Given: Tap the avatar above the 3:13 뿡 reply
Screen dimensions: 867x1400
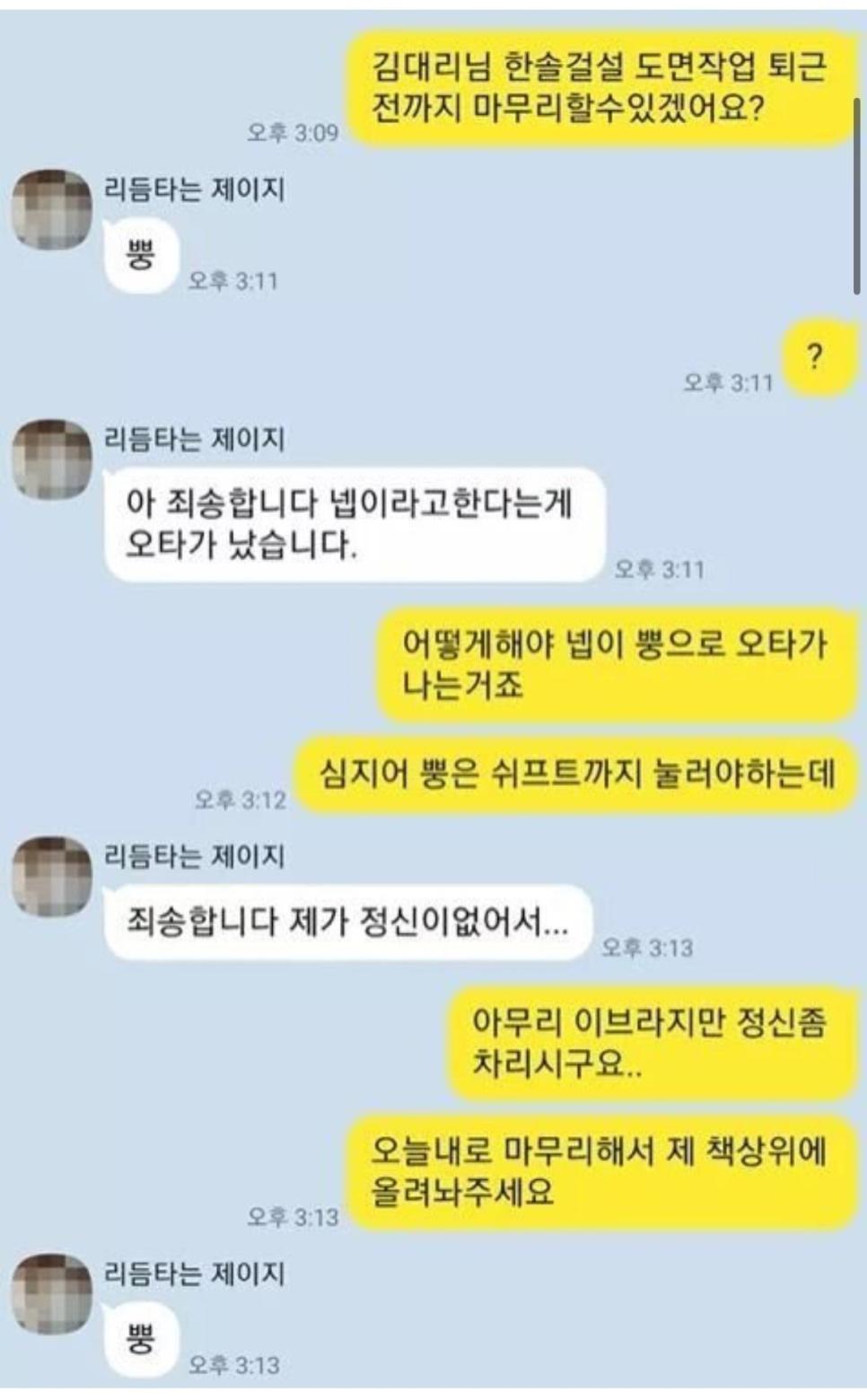Looking at the screenshot, I should [x=52, y=1292].
